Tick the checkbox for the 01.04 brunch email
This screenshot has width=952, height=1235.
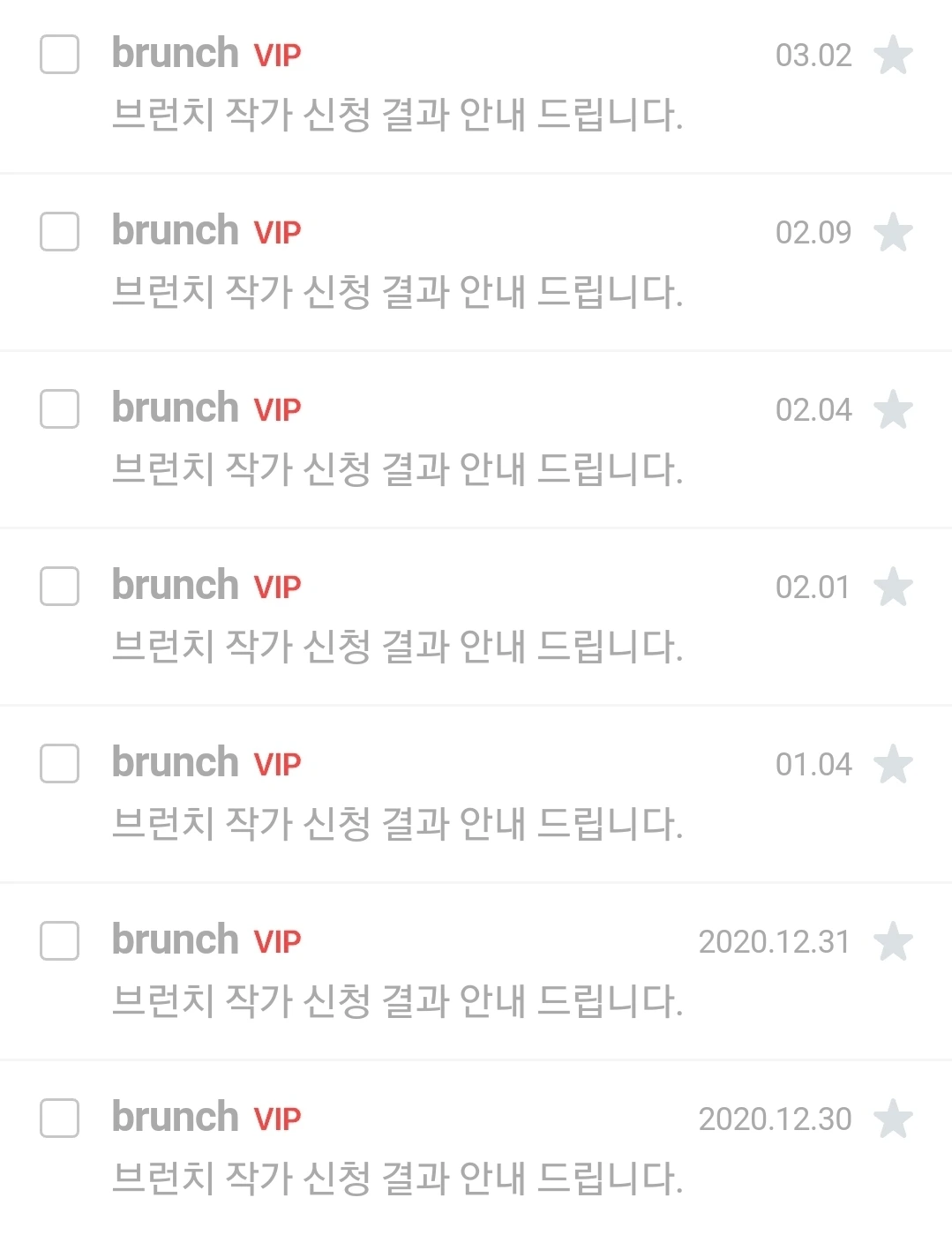59,764
